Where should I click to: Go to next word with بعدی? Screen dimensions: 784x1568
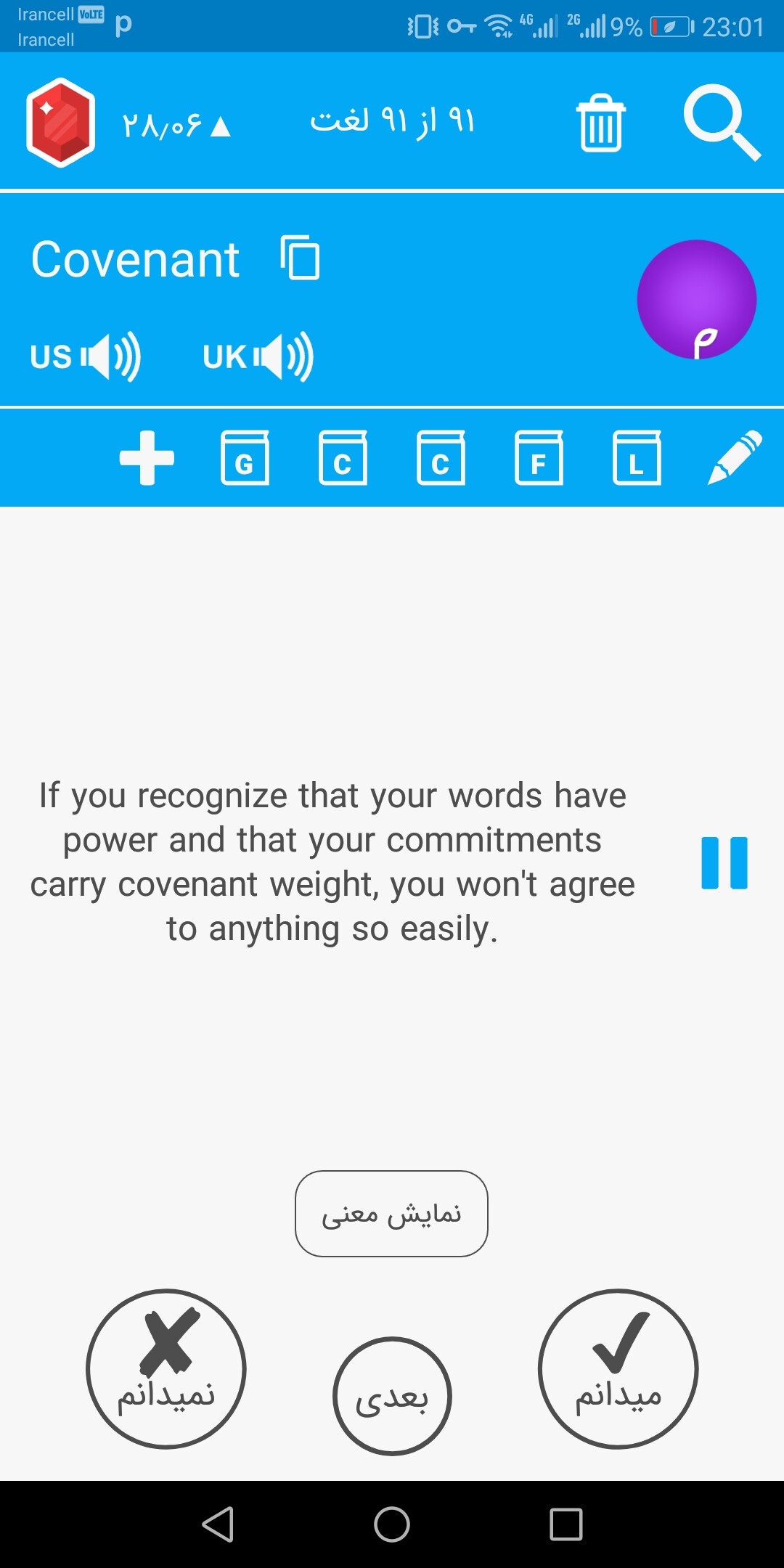(392, 1395)
